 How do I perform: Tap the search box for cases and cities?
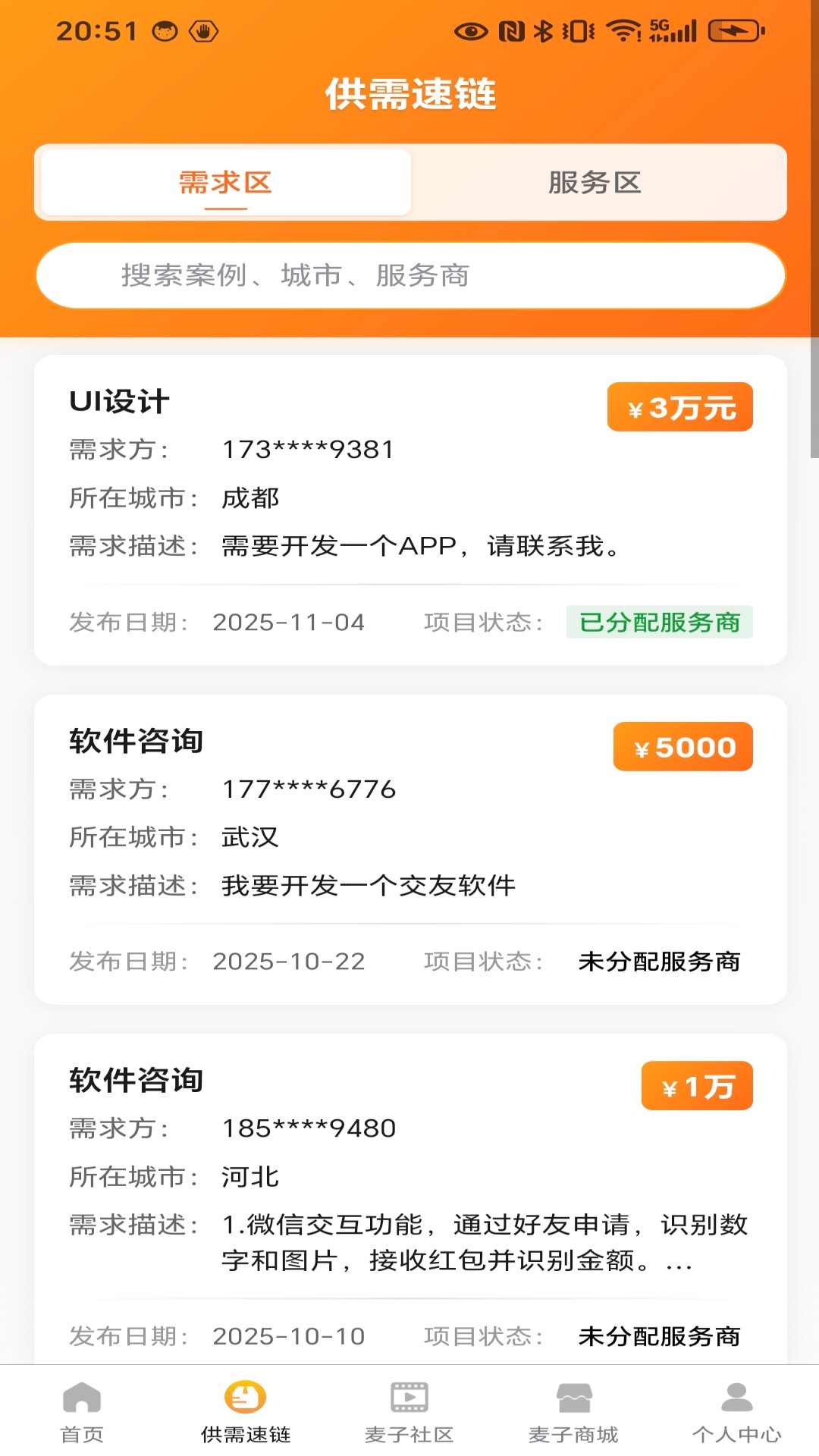tap(409, 276)
